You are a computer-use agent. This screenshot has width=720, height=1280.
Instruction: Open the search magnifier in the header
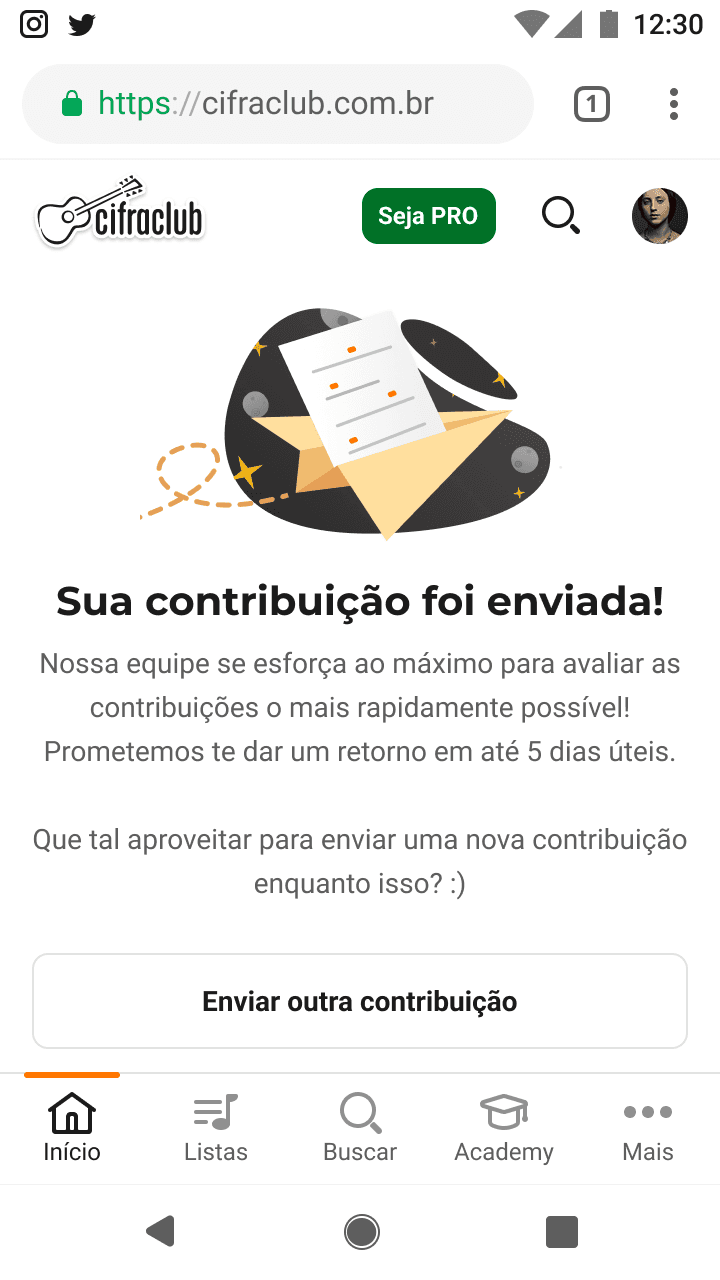tap(560, 215)
